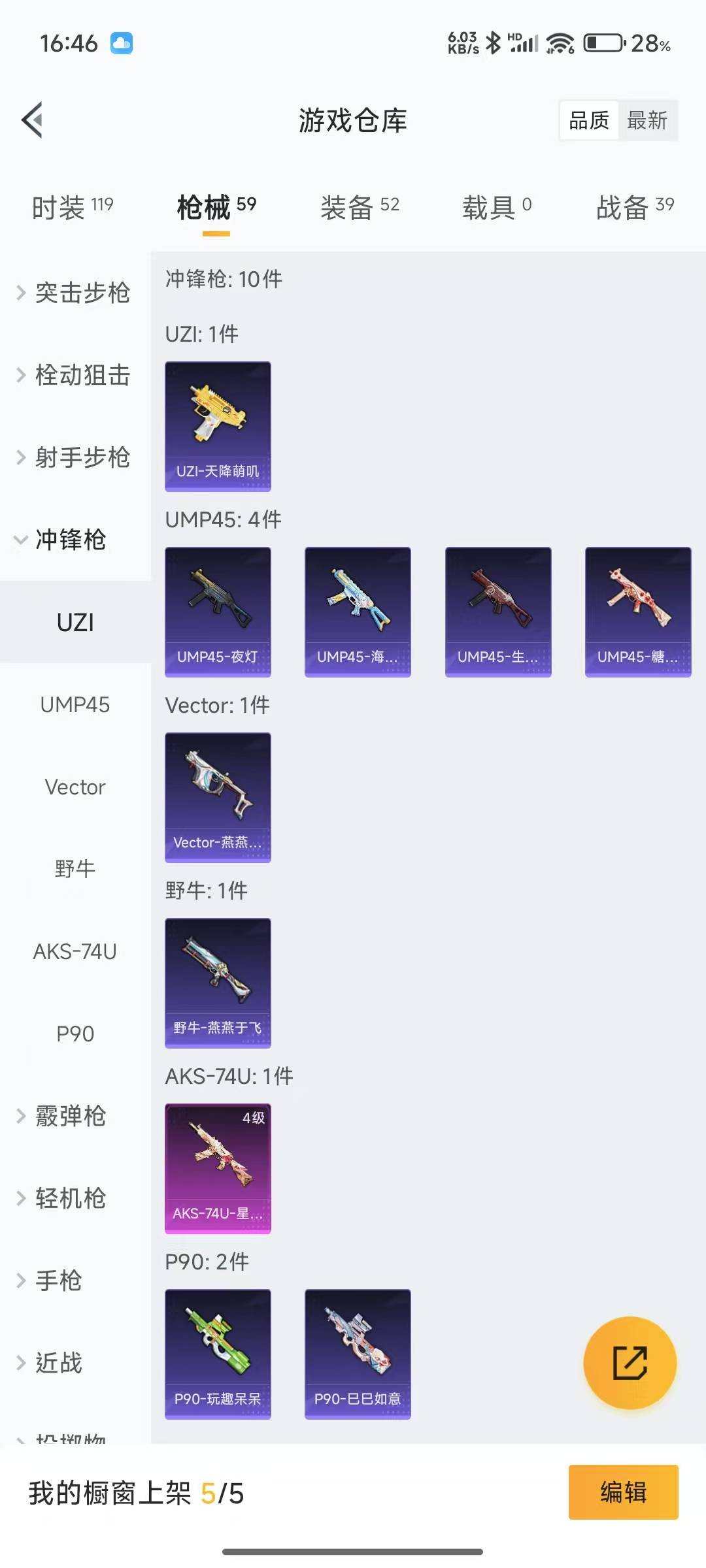Select UMP45 in the weapon sidebar
Image resolution: width=706 pixels, height=1568 pixels.
pos(74,704)
